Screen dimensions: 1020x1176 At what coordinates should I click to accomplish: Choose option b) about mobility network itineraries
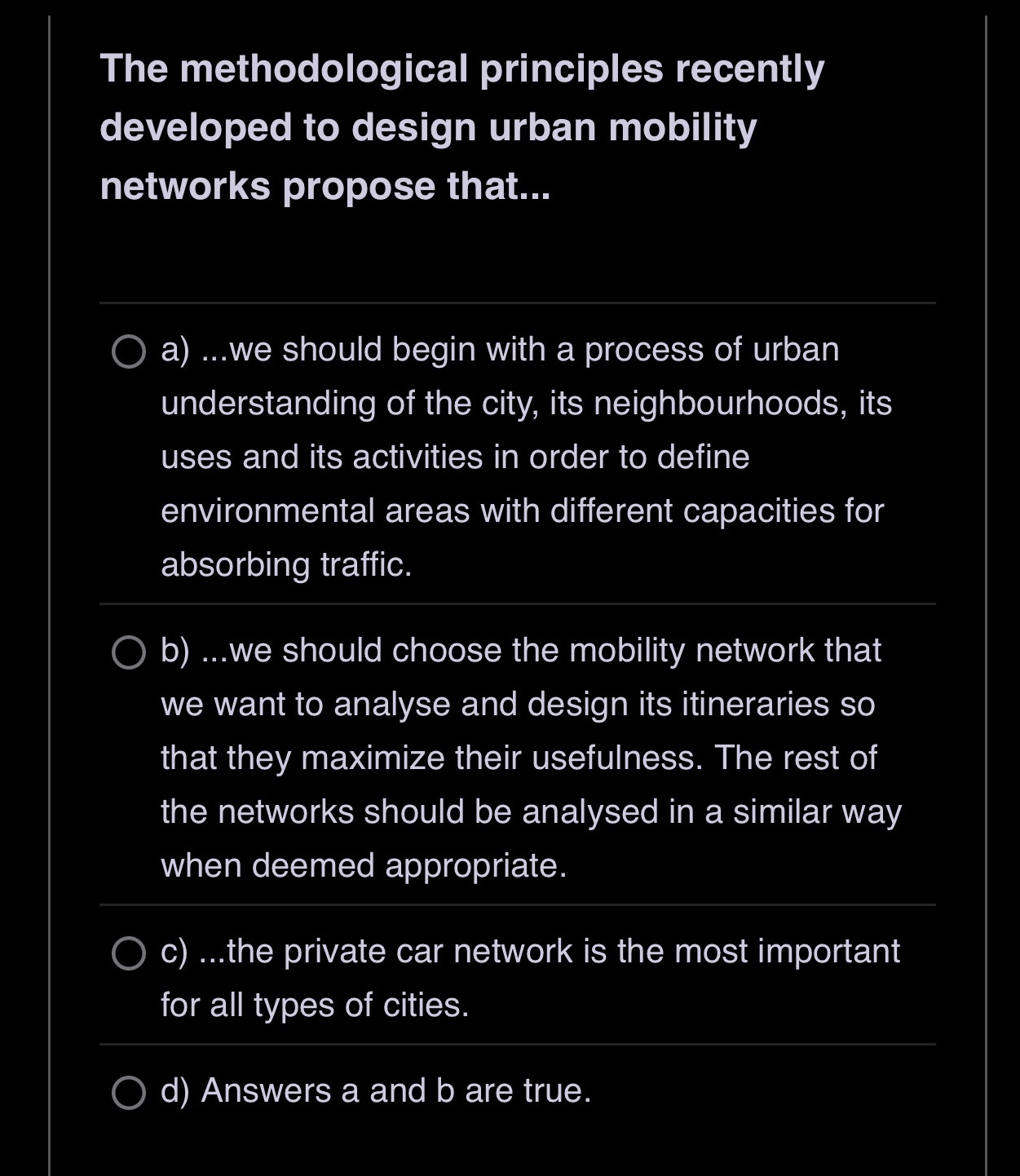129,652
